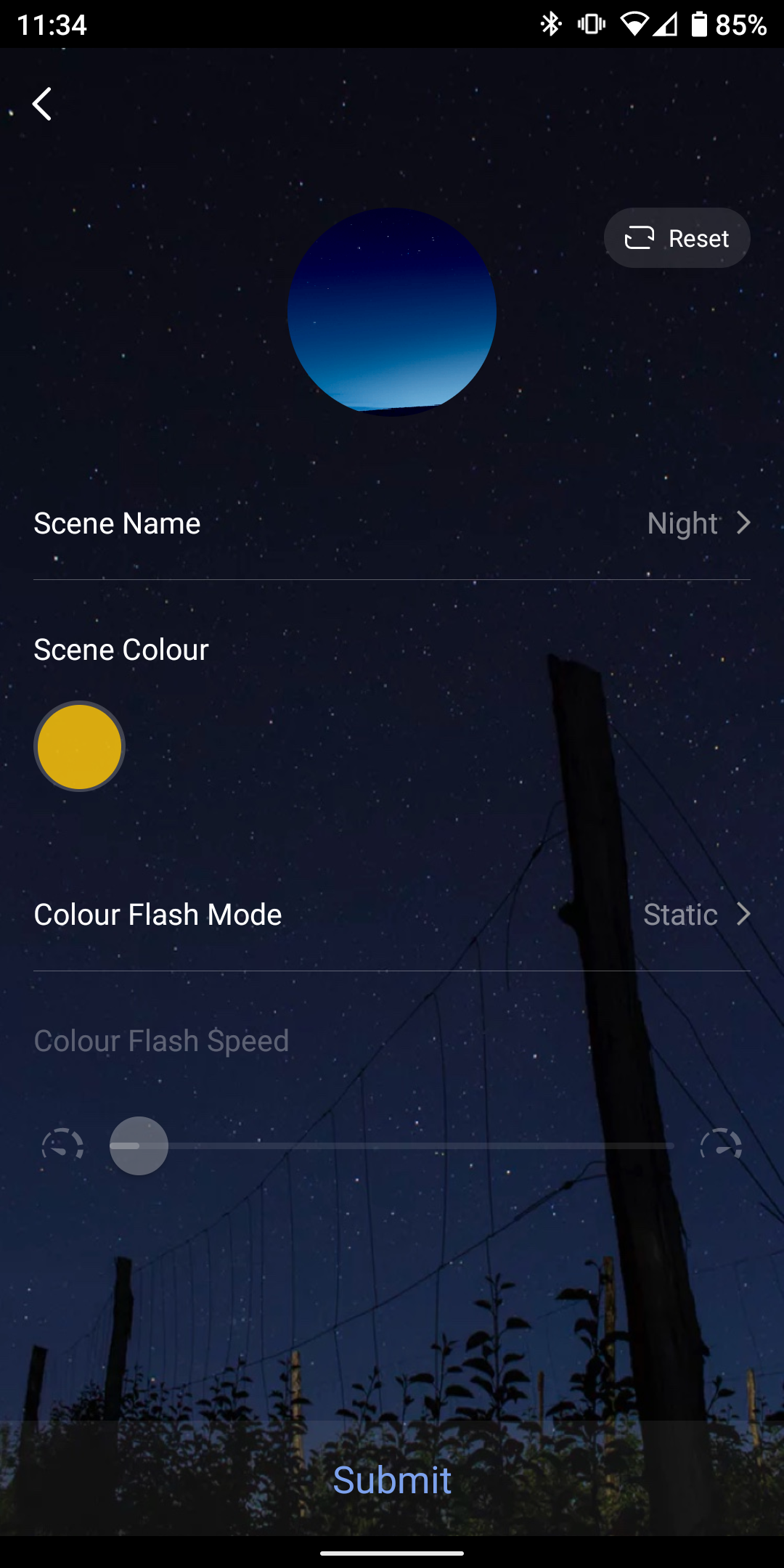Viewport: 784px width, 1568px height.
Task: Tap the Colour Flash Speed slider handle
Action: pos(139,1146)
